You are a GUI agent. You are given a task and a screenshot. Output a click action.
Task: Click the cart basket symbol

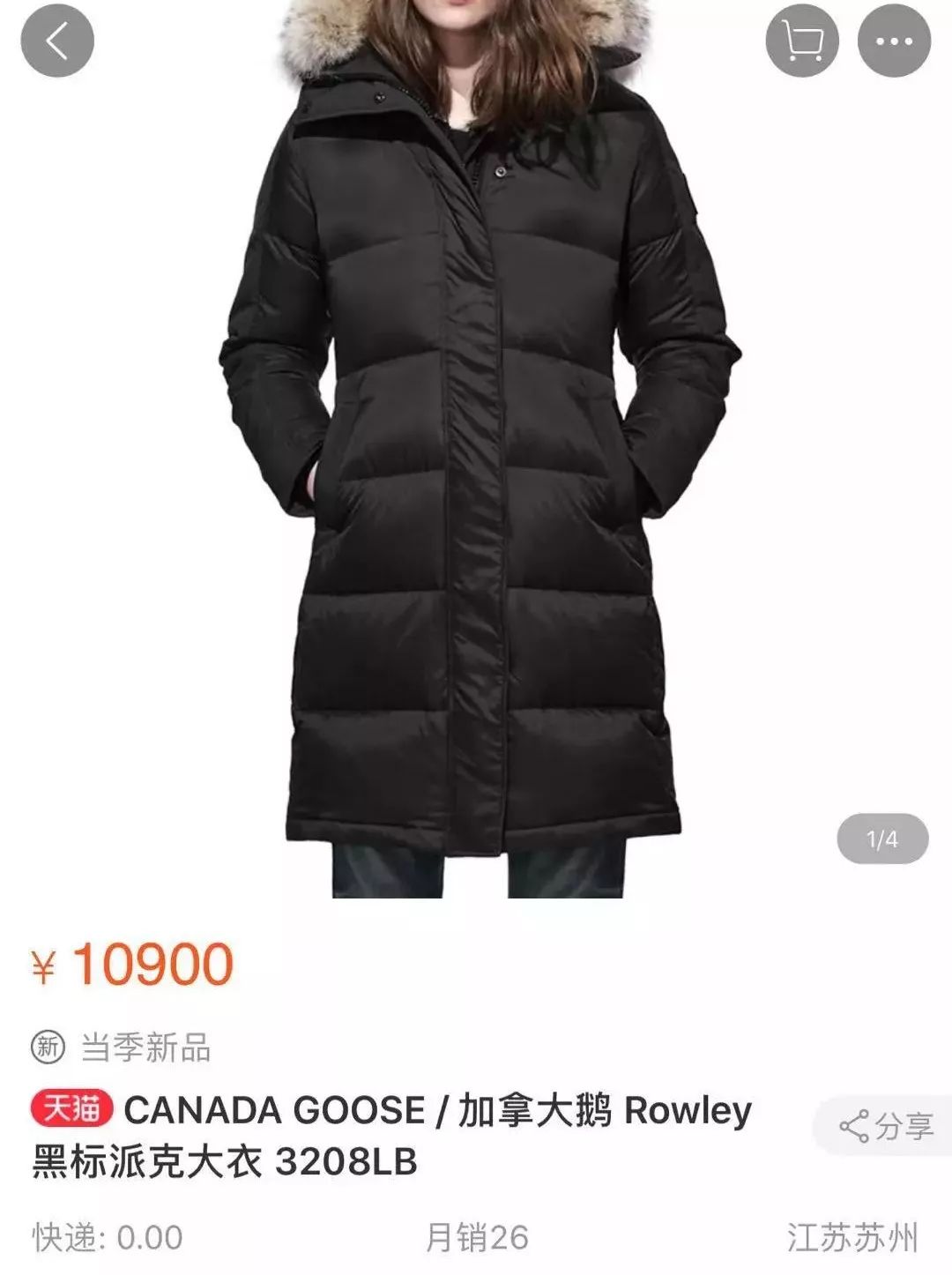tap(803, 39)
